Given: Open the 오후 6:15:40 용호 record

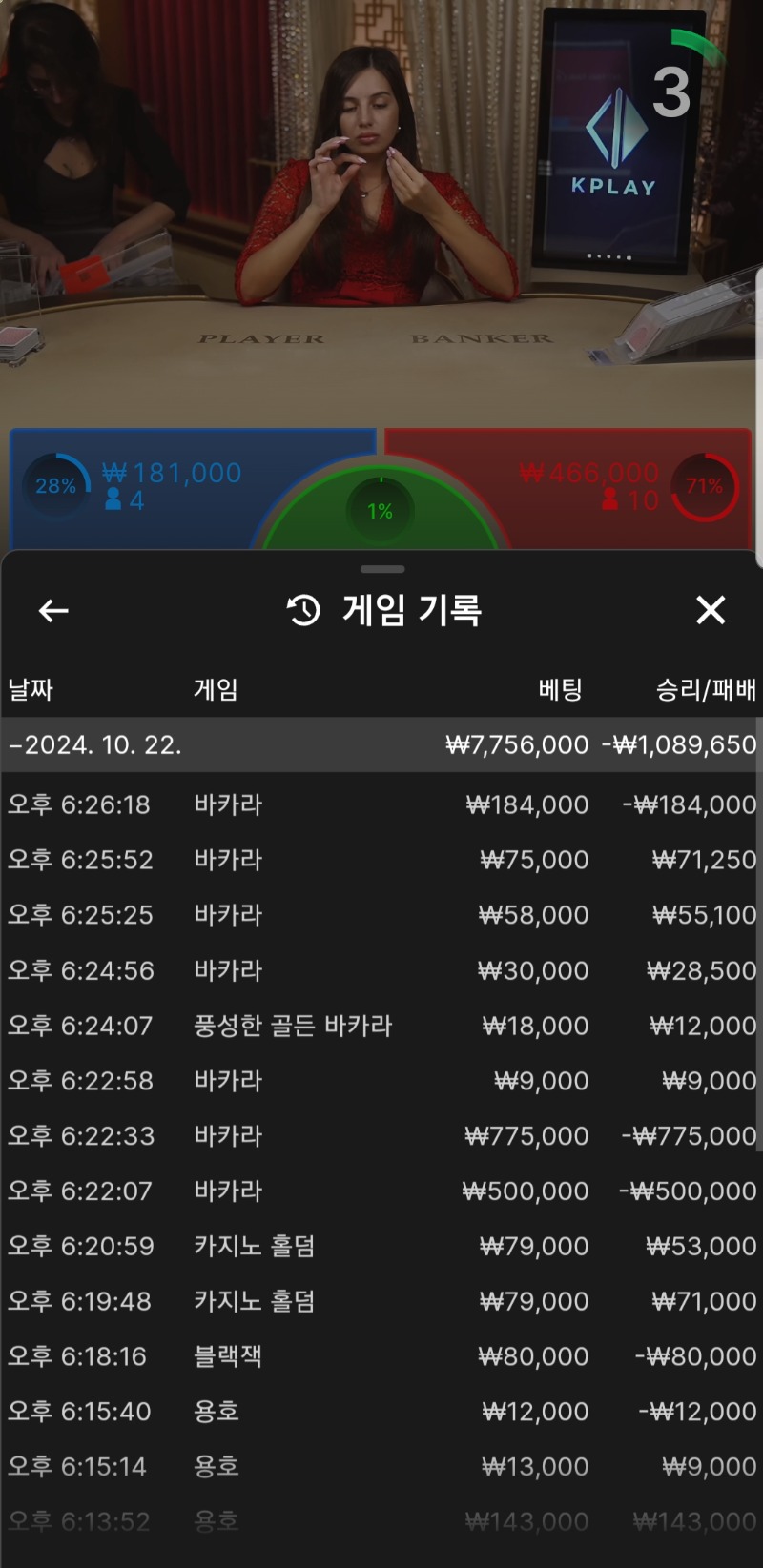Looking at the screenshot, I should [381, 1412].
